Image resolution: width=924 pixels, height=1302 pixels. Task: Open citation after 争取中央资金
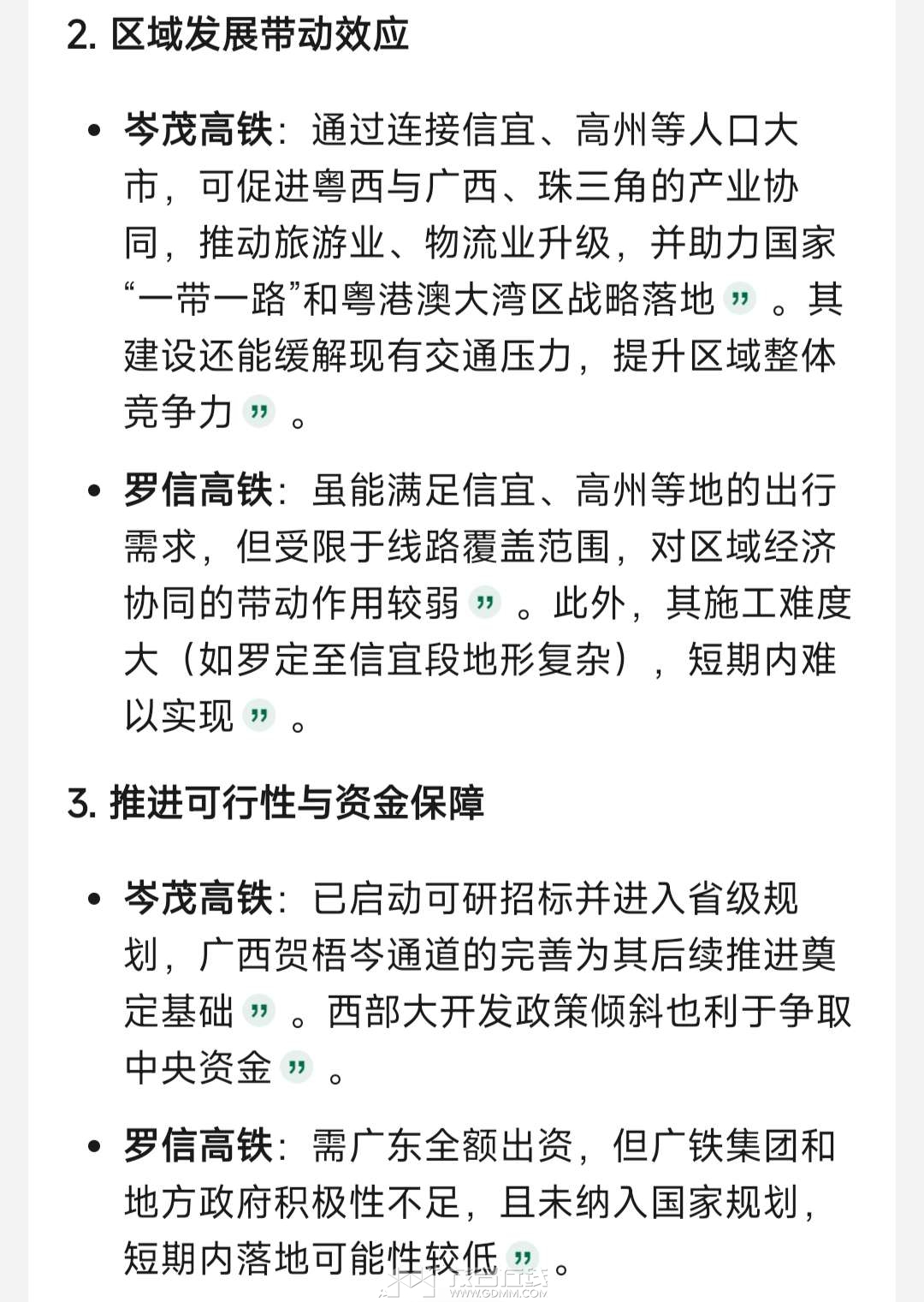coord(296,1067)
